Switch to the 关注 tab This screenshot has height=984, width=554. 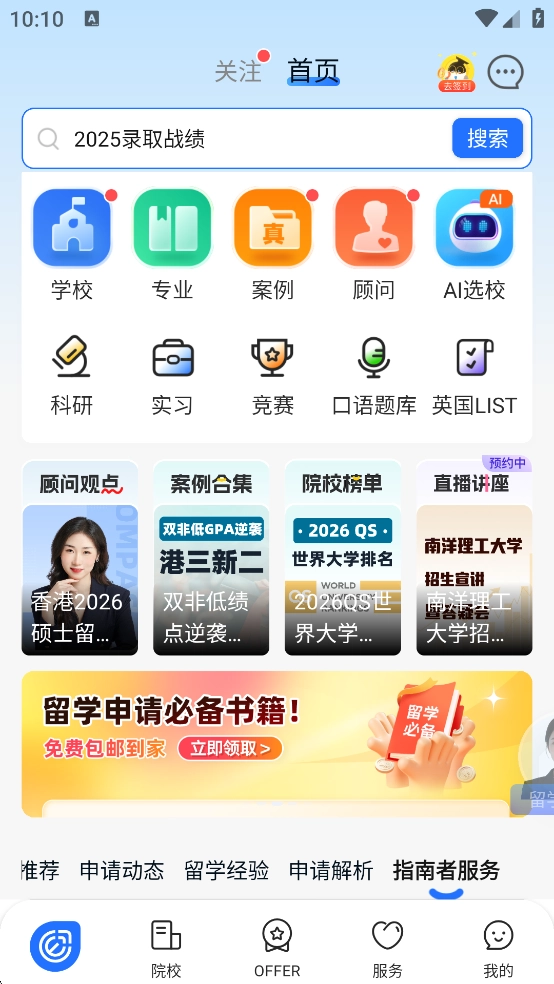pos(238,71)
